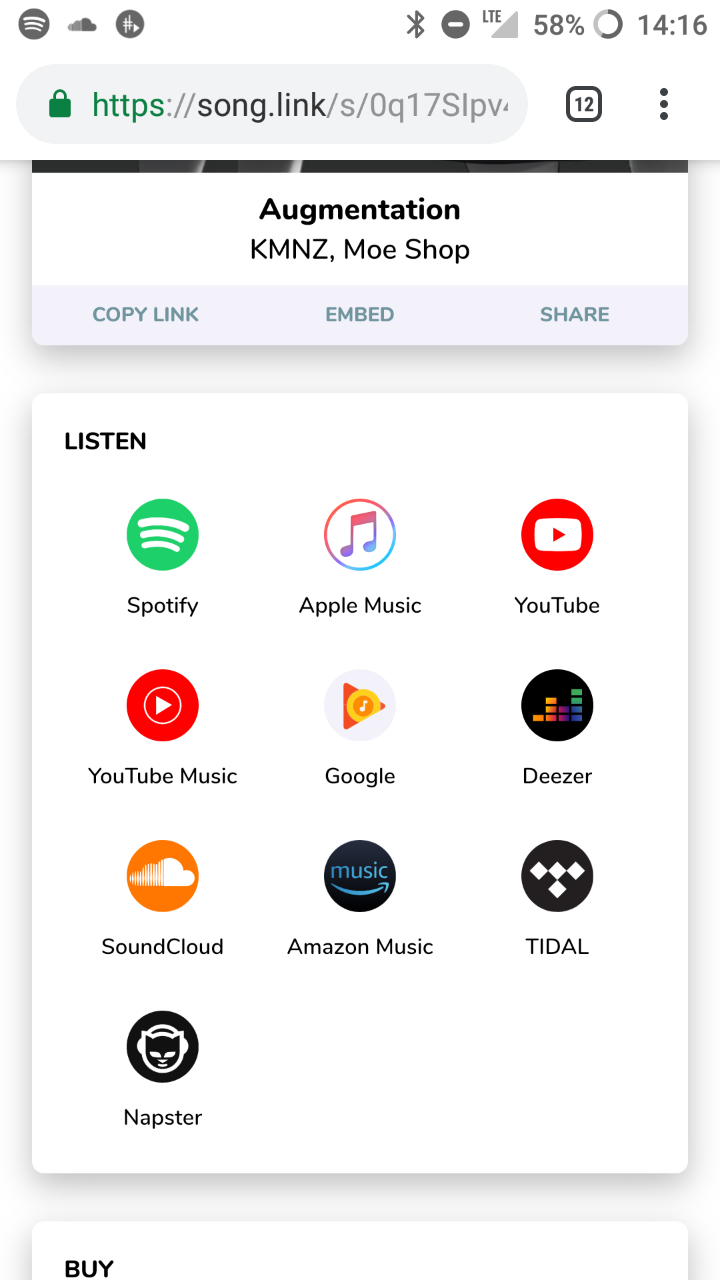Play the song on YouTube
Screen dimensions: 720x1280
pyautogui.click(x=557, y=557)
